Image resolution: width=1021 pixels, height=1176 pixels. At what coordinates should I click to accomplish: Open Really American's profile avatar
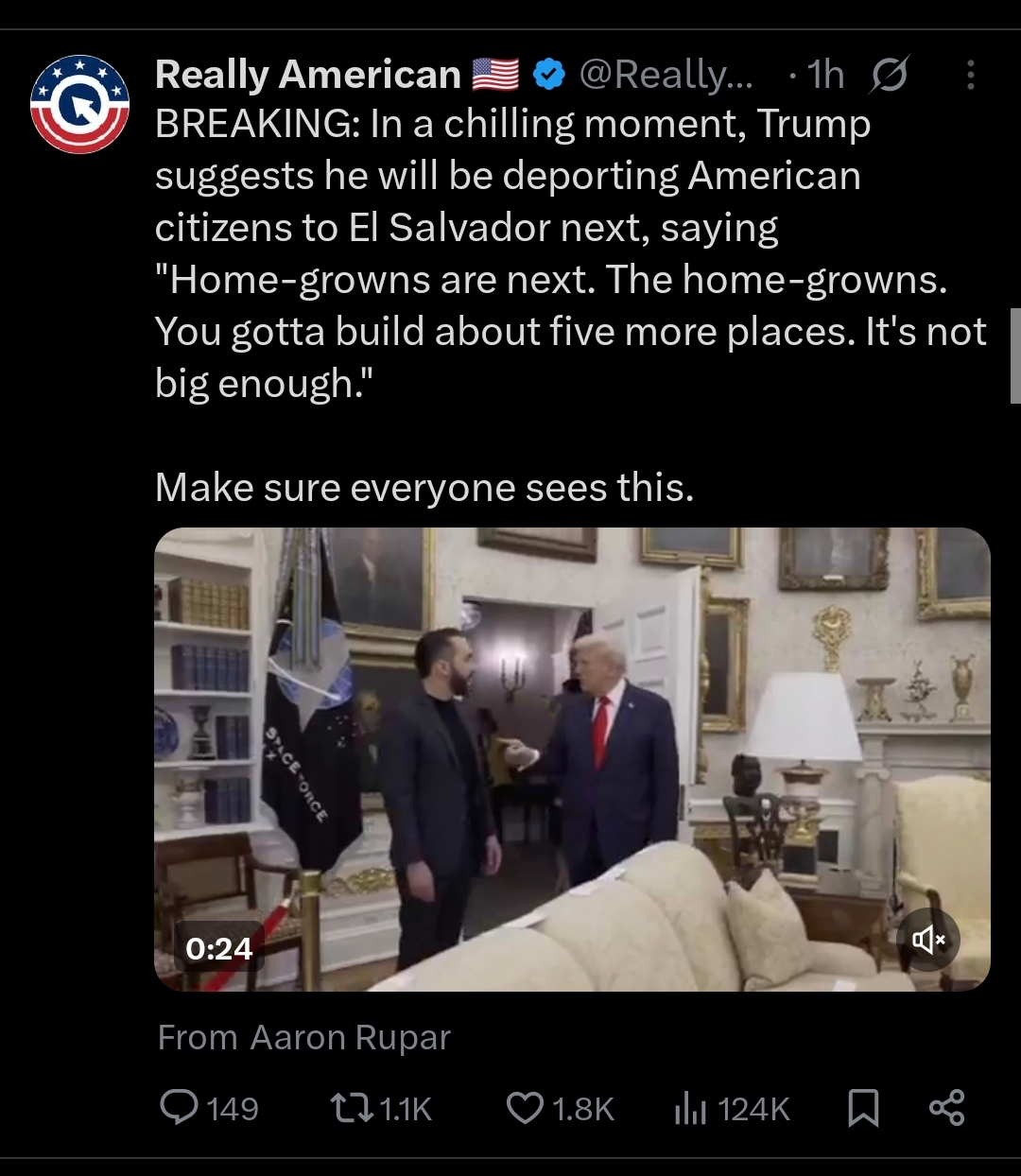click(x=79, y=104)
